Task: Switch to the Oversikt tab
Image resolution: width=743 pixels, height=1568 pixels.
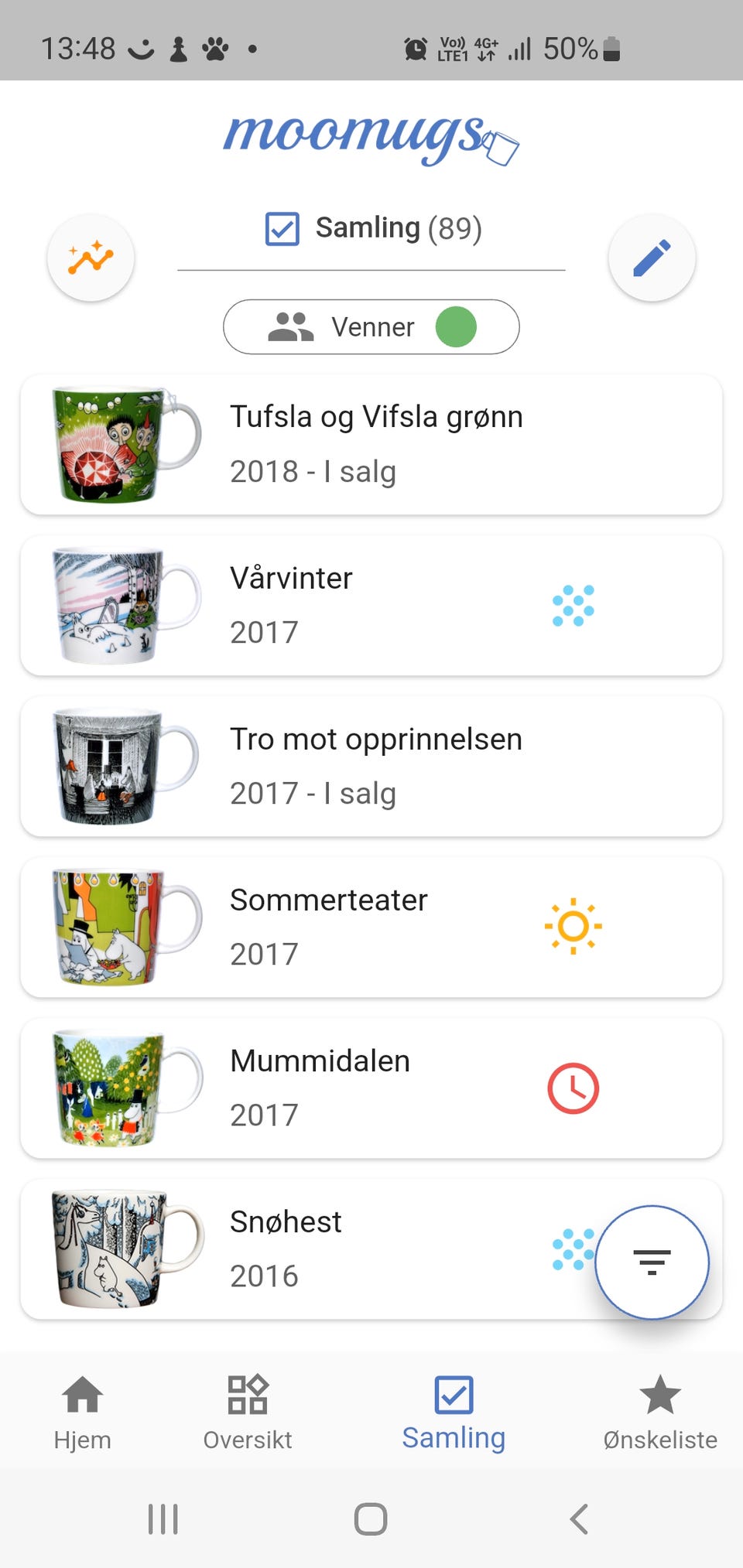Action: 248,1412
